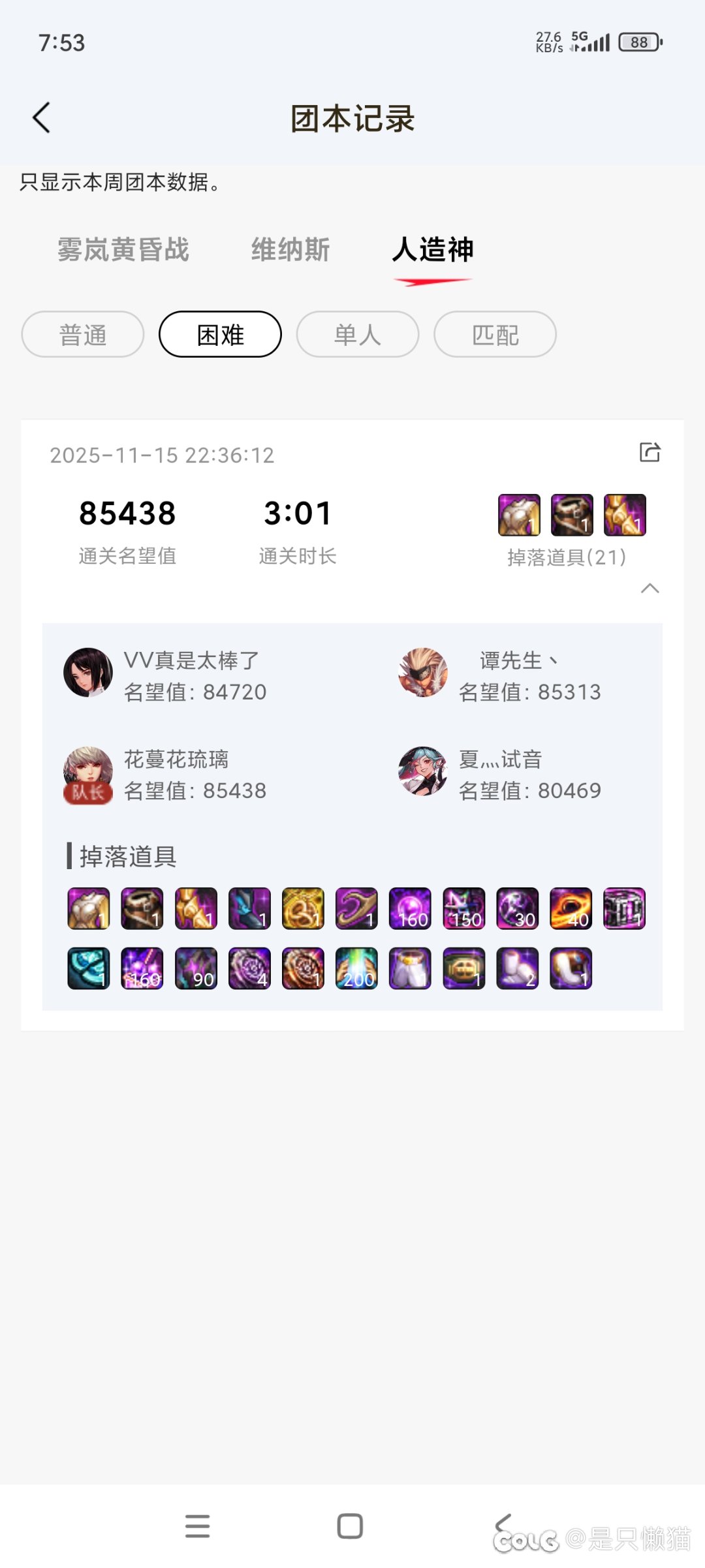Switch to the 维纳斯 tab
705x1568 pixels.
(x=290, y=250)
